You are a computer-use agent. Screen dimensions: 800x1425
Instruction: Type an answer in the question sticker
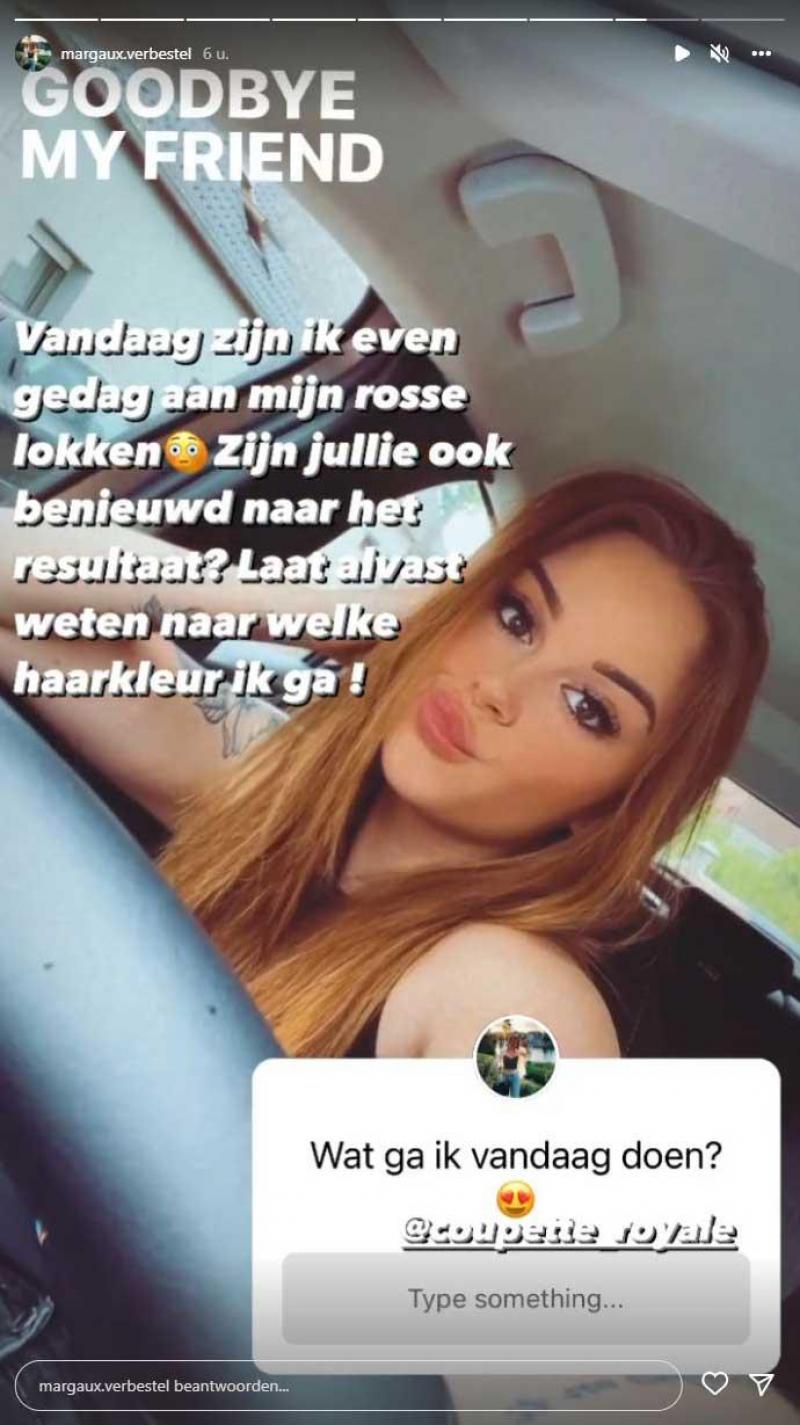[515, 1299]
